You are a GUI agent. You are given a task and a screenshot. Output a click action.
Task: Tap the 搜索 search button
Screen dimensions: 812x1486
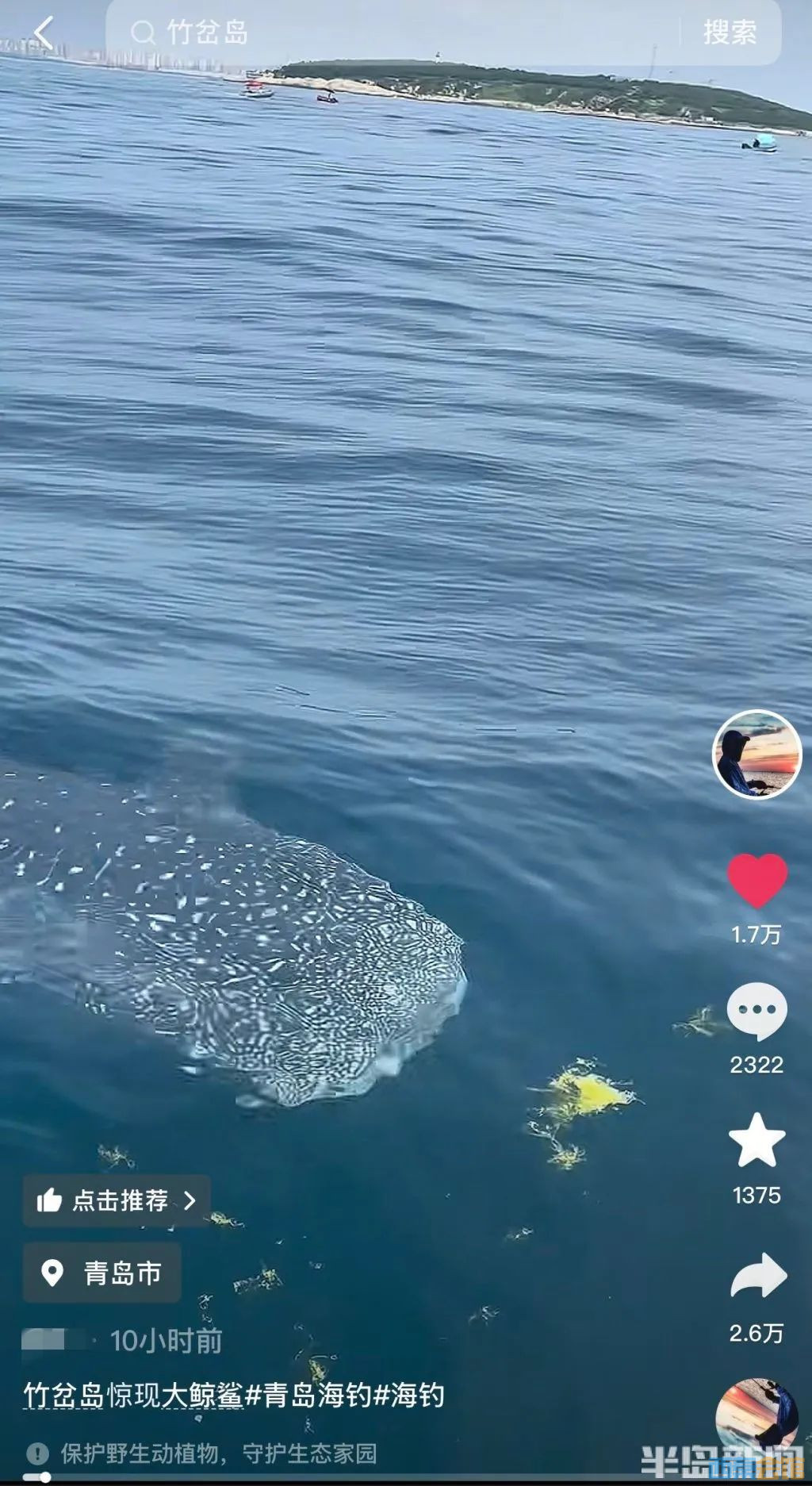730,33
